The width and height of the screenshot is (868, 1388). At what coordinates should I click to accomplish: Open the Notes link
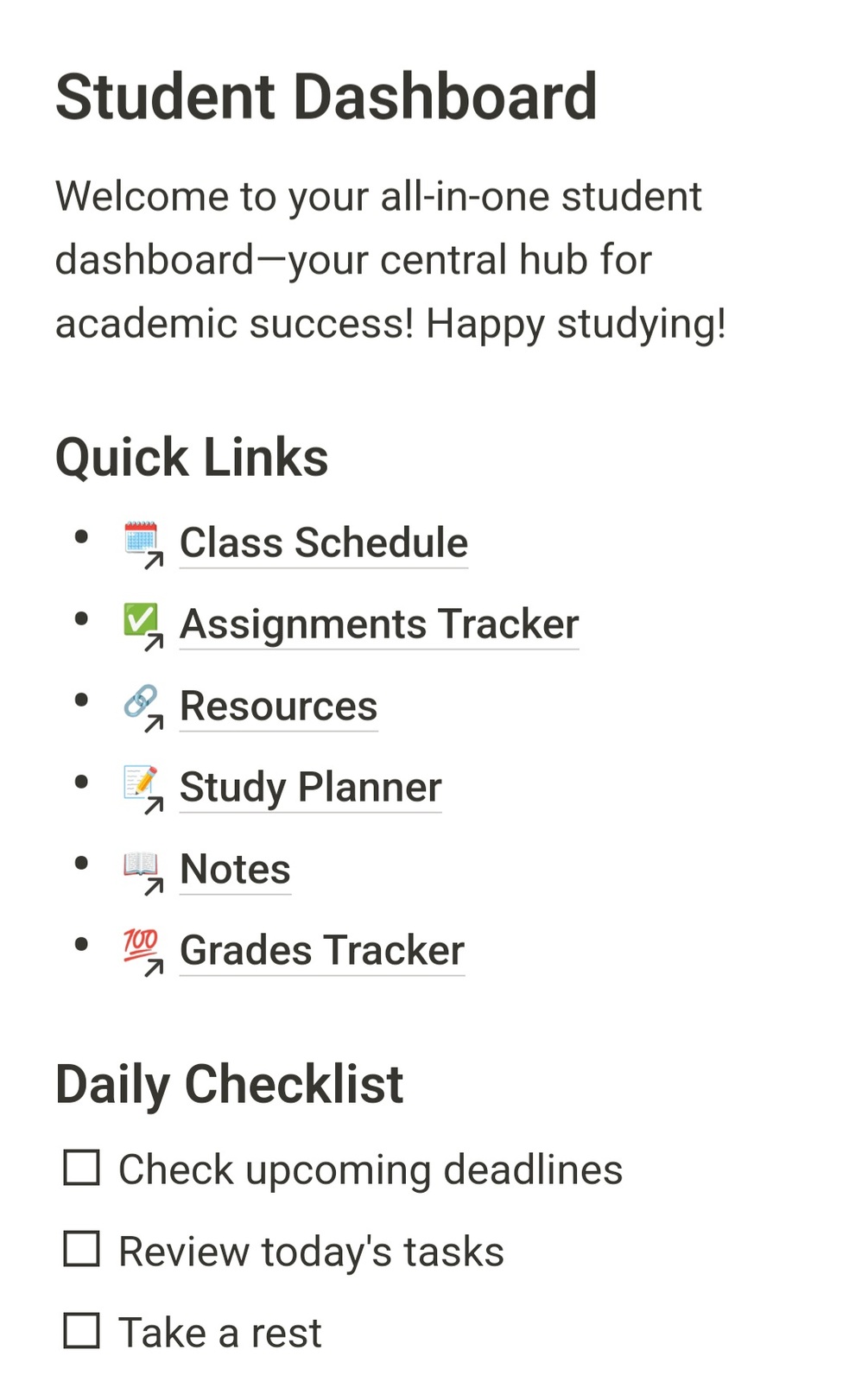click(234, 869)
